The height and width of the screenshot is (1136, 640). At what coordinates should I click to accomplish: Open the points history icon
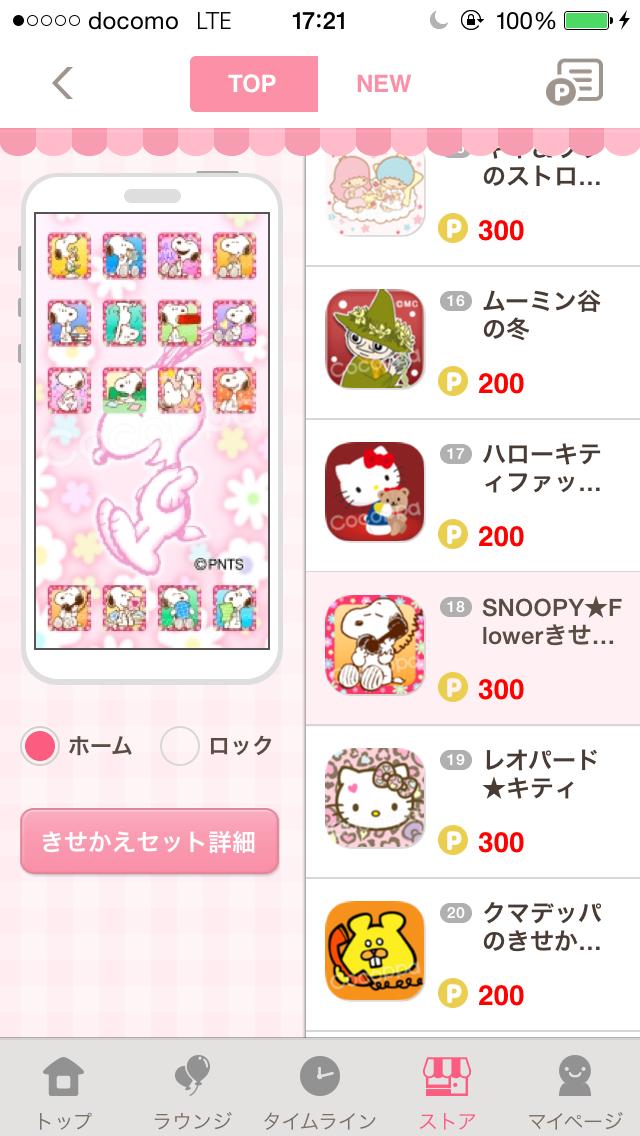coord(574,82)
